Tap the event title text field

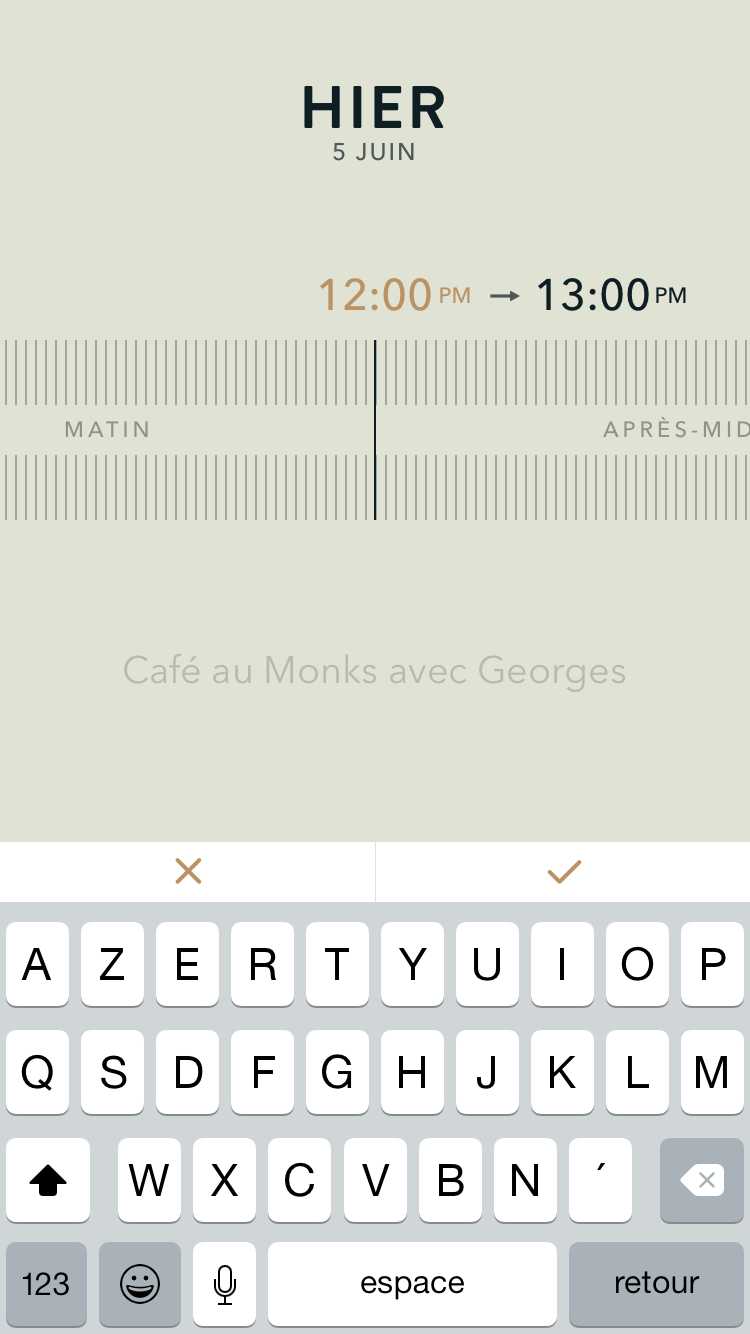(x=375, y=670)
